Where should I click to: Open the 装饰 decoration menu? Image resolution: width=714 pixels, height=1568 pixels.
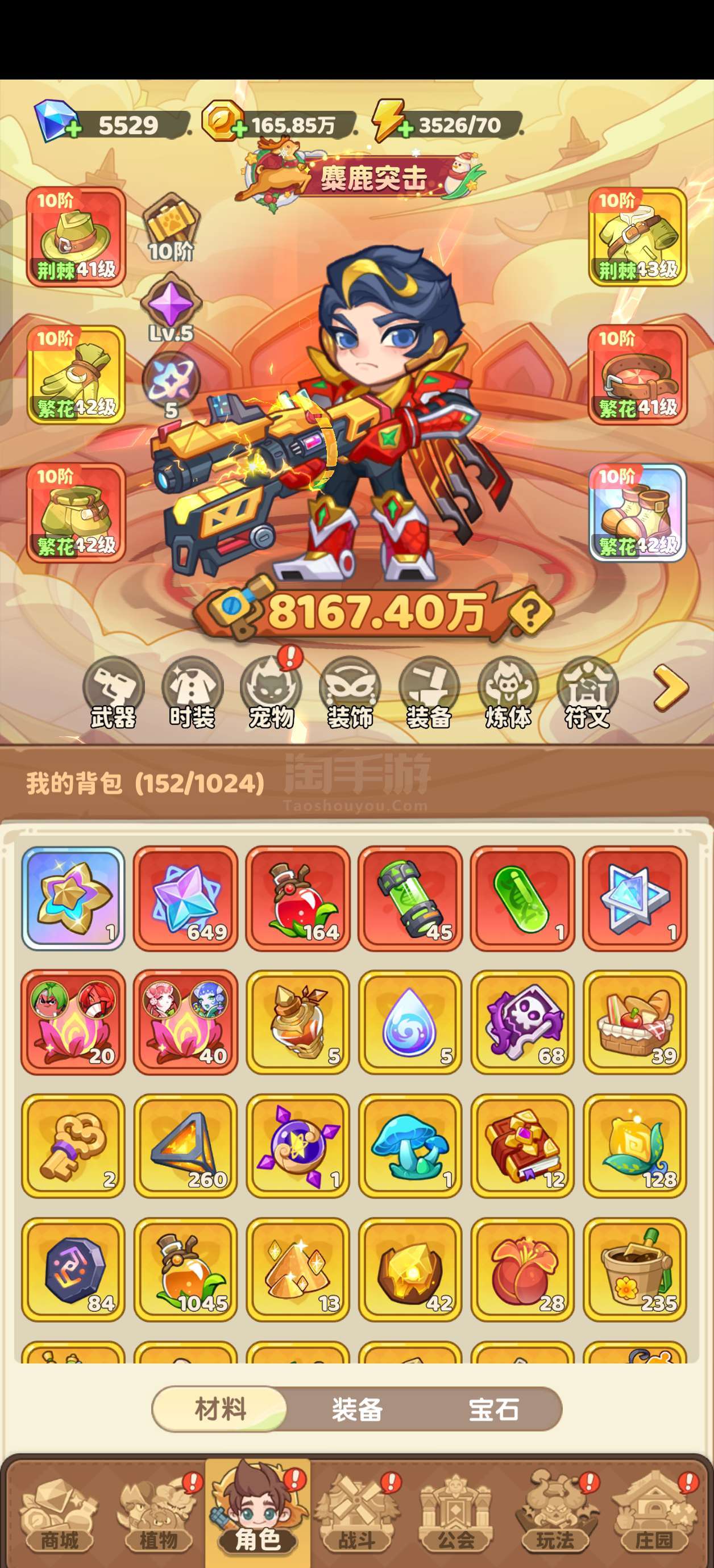point(350,693)
